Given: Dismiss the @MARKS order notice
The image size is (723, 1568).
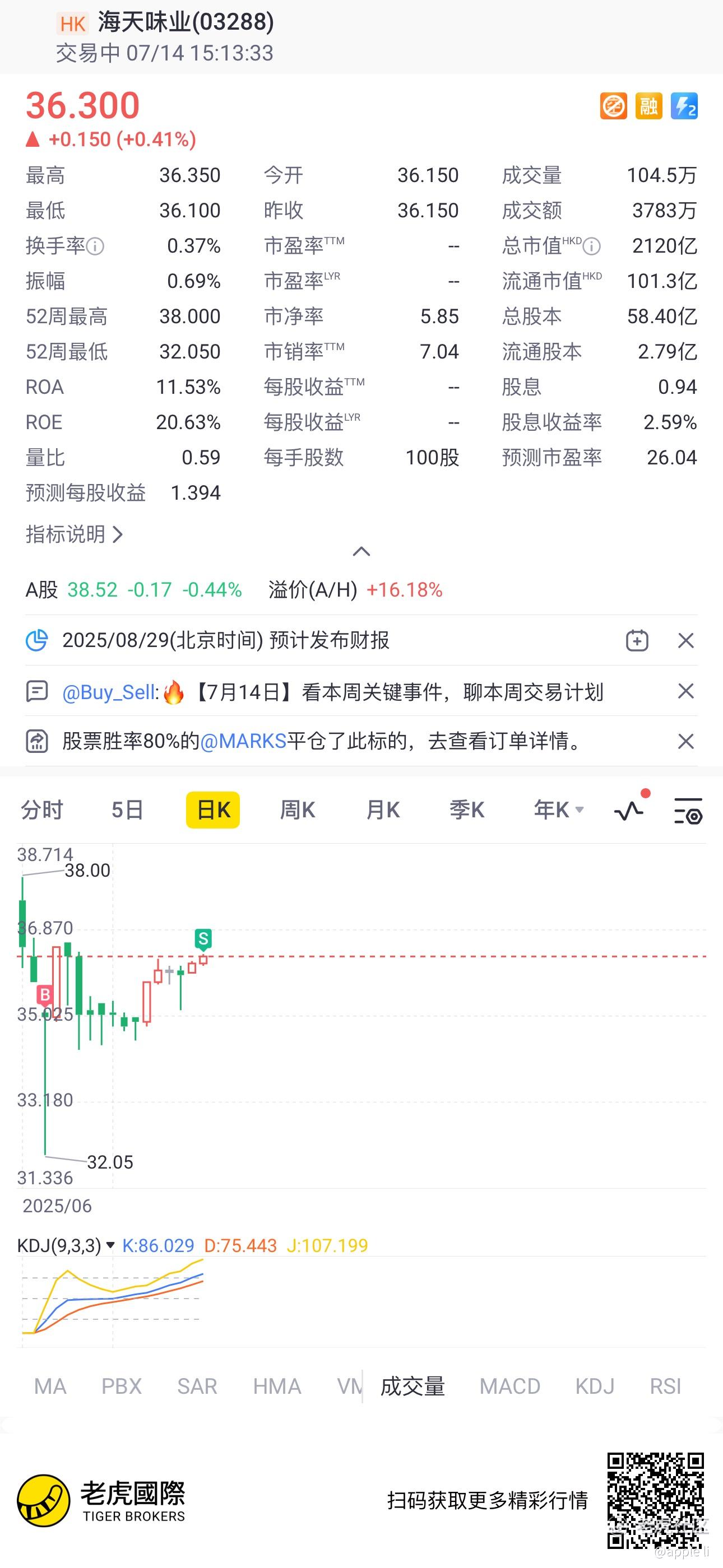Looking at the screenshot, I should pyautogui.click(x=686, y=741).
